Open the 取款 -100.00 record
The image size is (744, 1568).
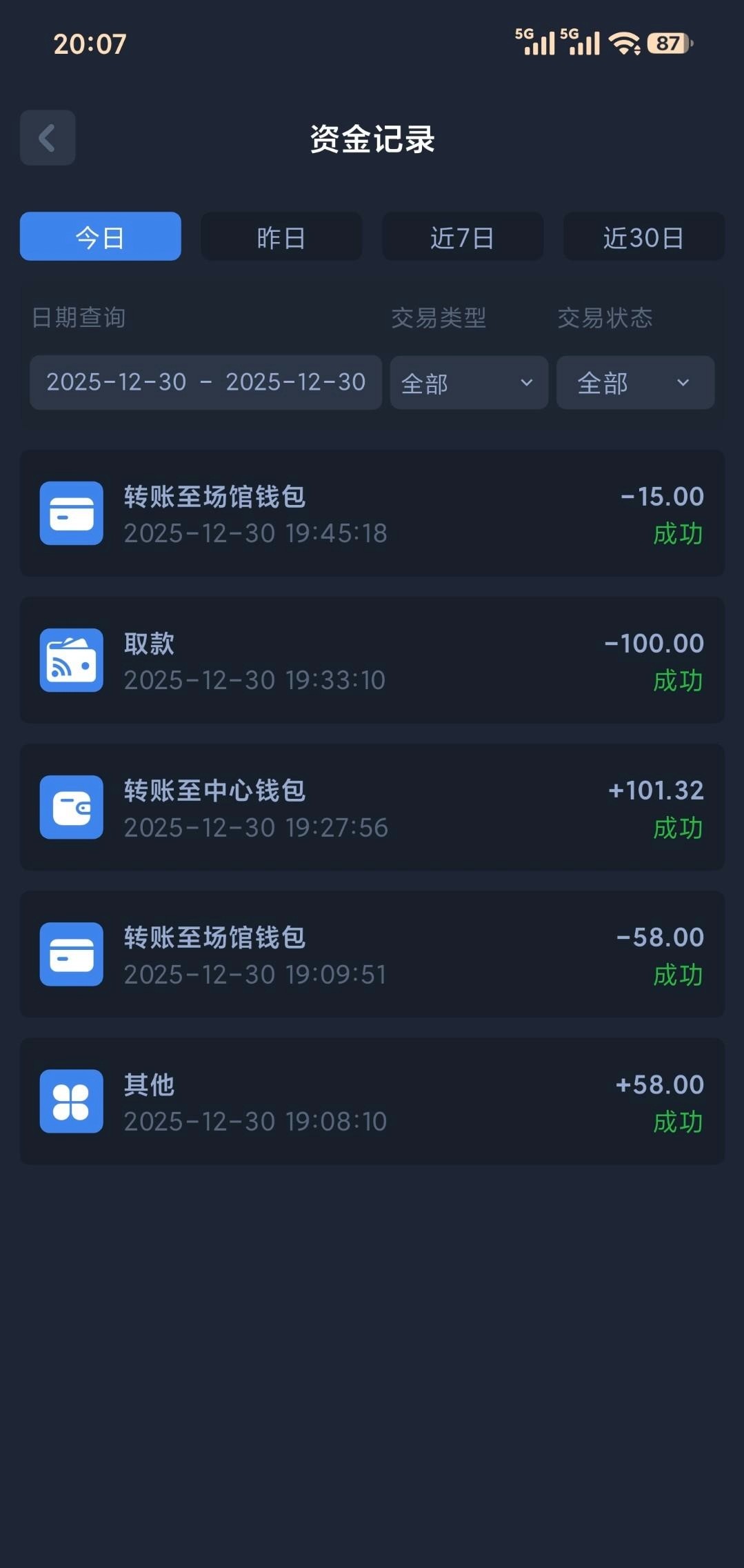(372, 661)
